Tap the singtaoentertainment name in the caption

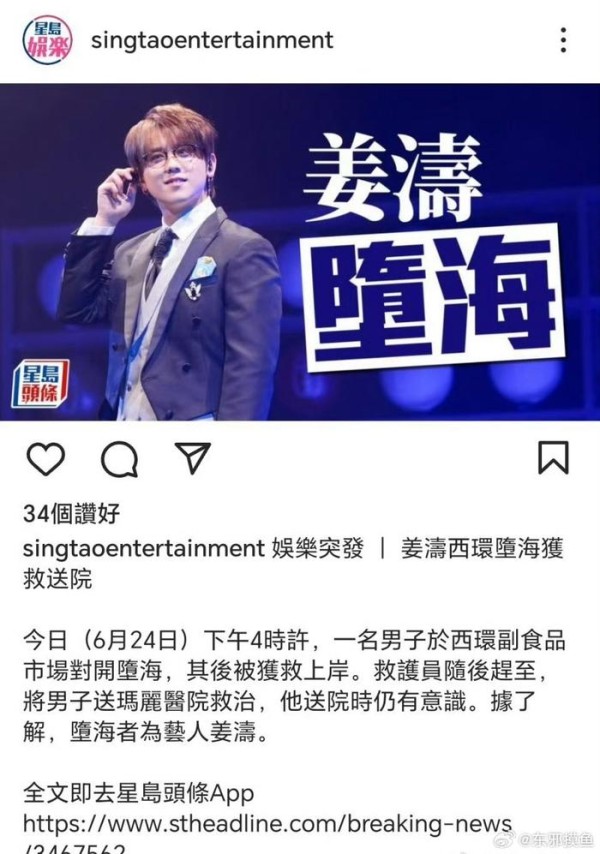tap(142, 548)
